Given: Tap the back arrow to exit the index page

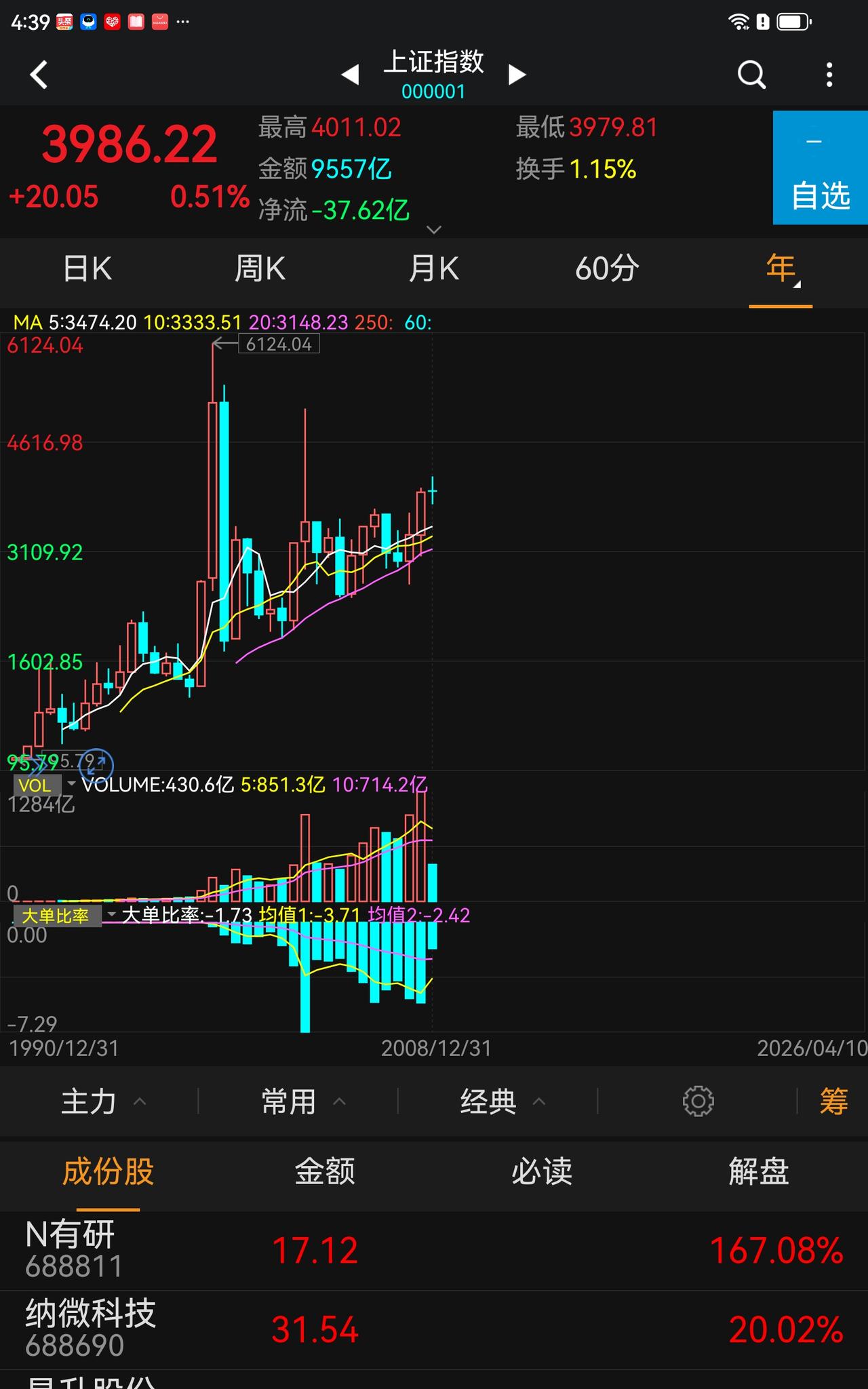Looking at the screenshot, I should point(39,74).
